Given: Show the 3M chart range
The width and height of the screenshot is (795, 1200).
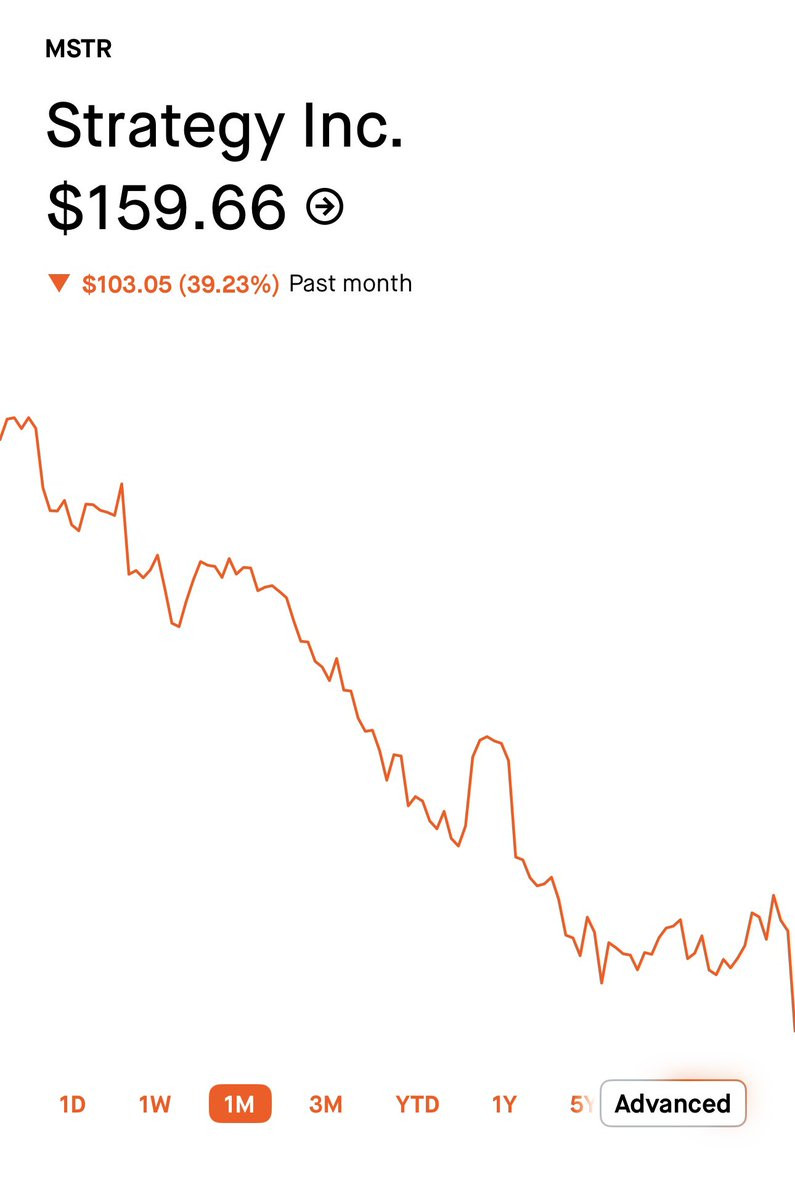Looking at the screenshot, I should 326,1104.
